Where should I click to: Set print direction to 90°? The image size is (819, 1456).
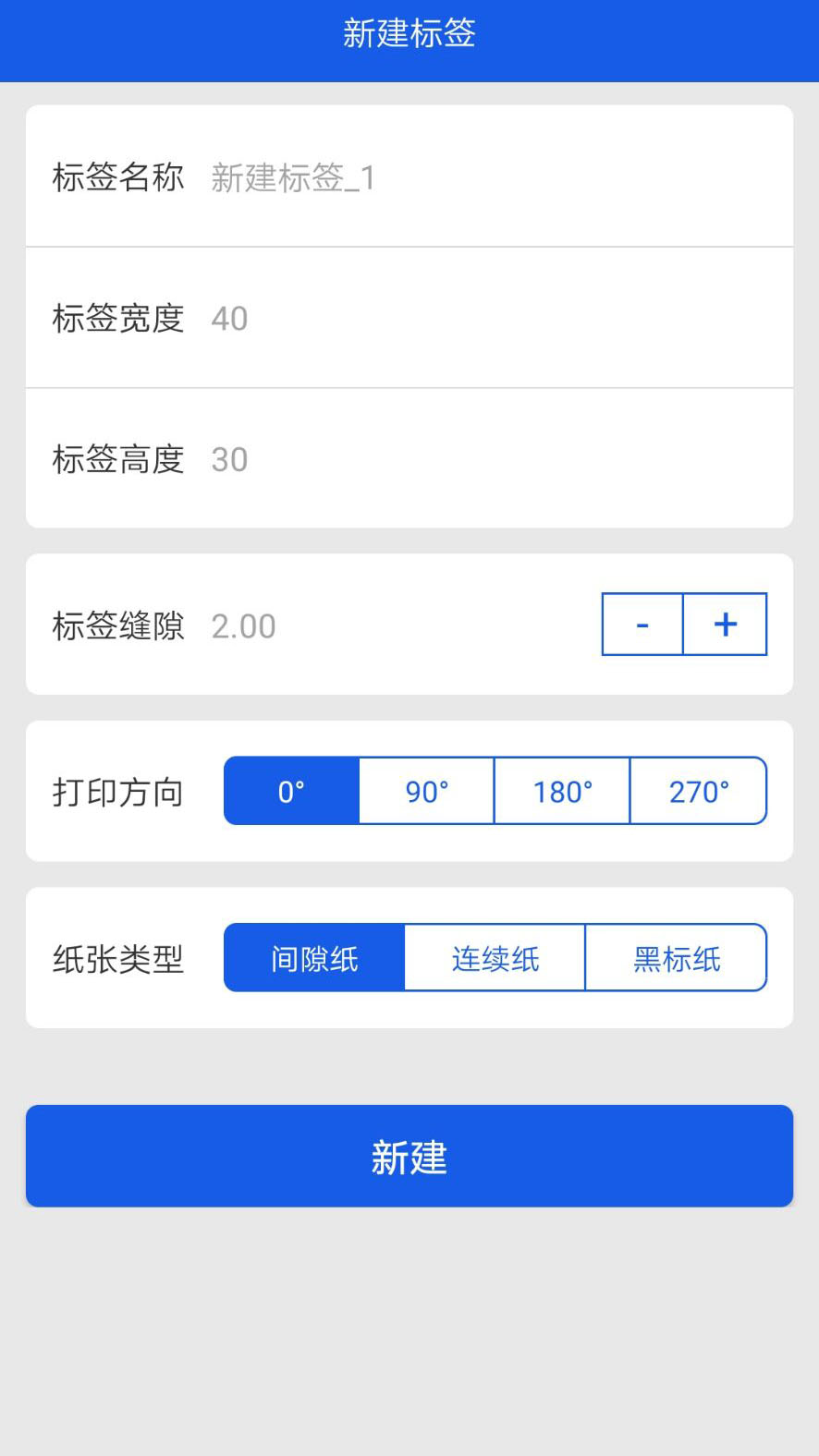click(x=426, y=791)
